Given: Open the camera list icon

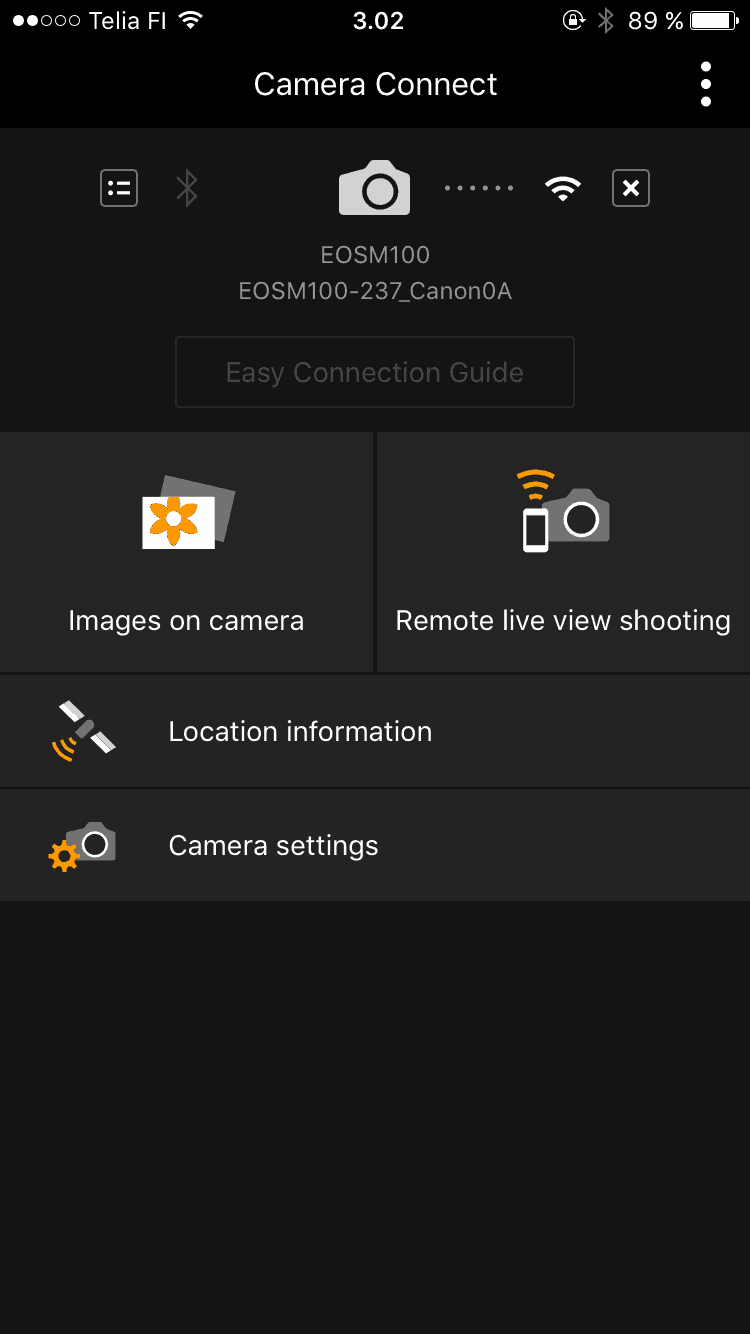Looking at the screenshot, I should pos(119,188).
